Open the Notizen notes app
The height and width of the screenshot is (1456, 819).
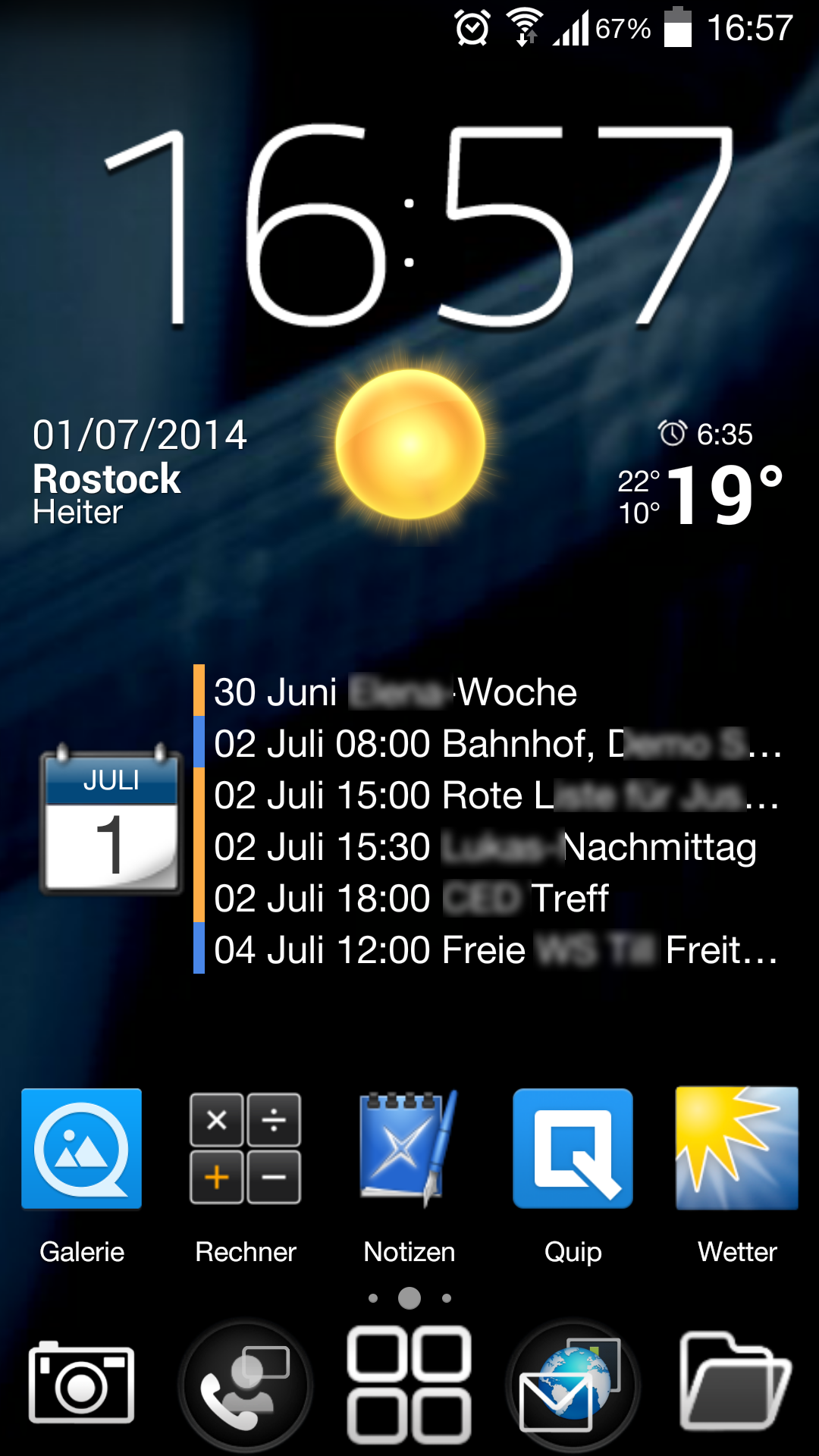(409, 1177)
